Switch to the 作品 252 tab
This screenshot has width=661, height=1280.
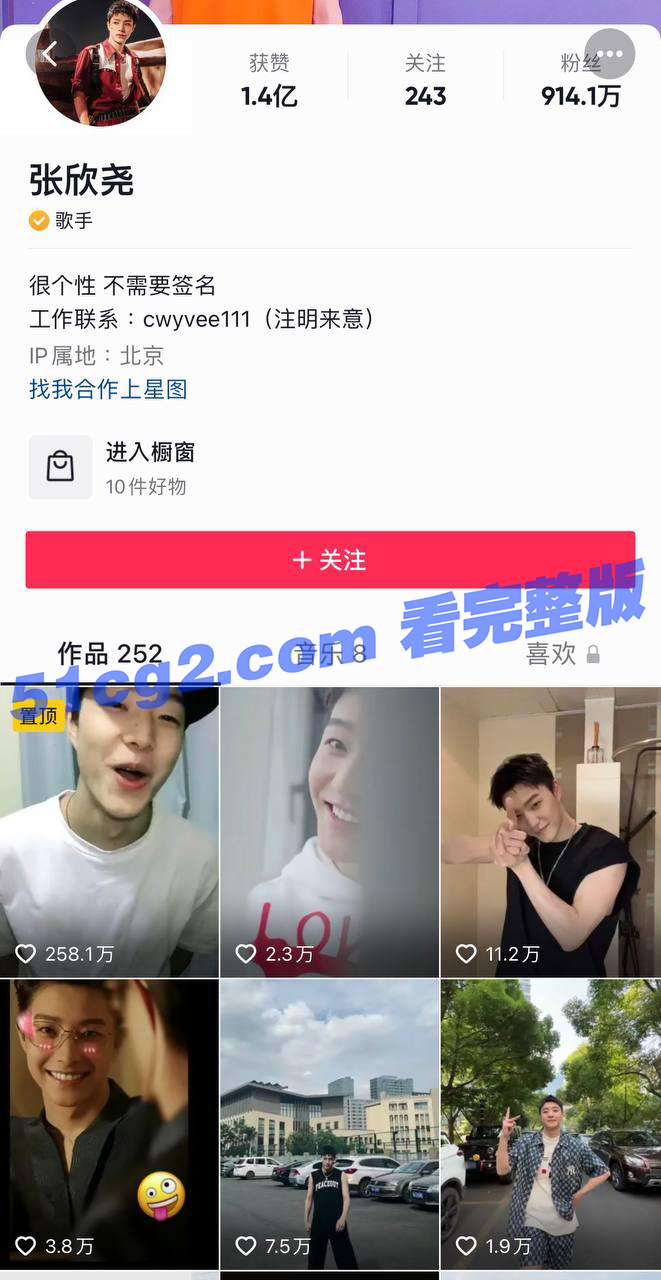coord(110,654)
